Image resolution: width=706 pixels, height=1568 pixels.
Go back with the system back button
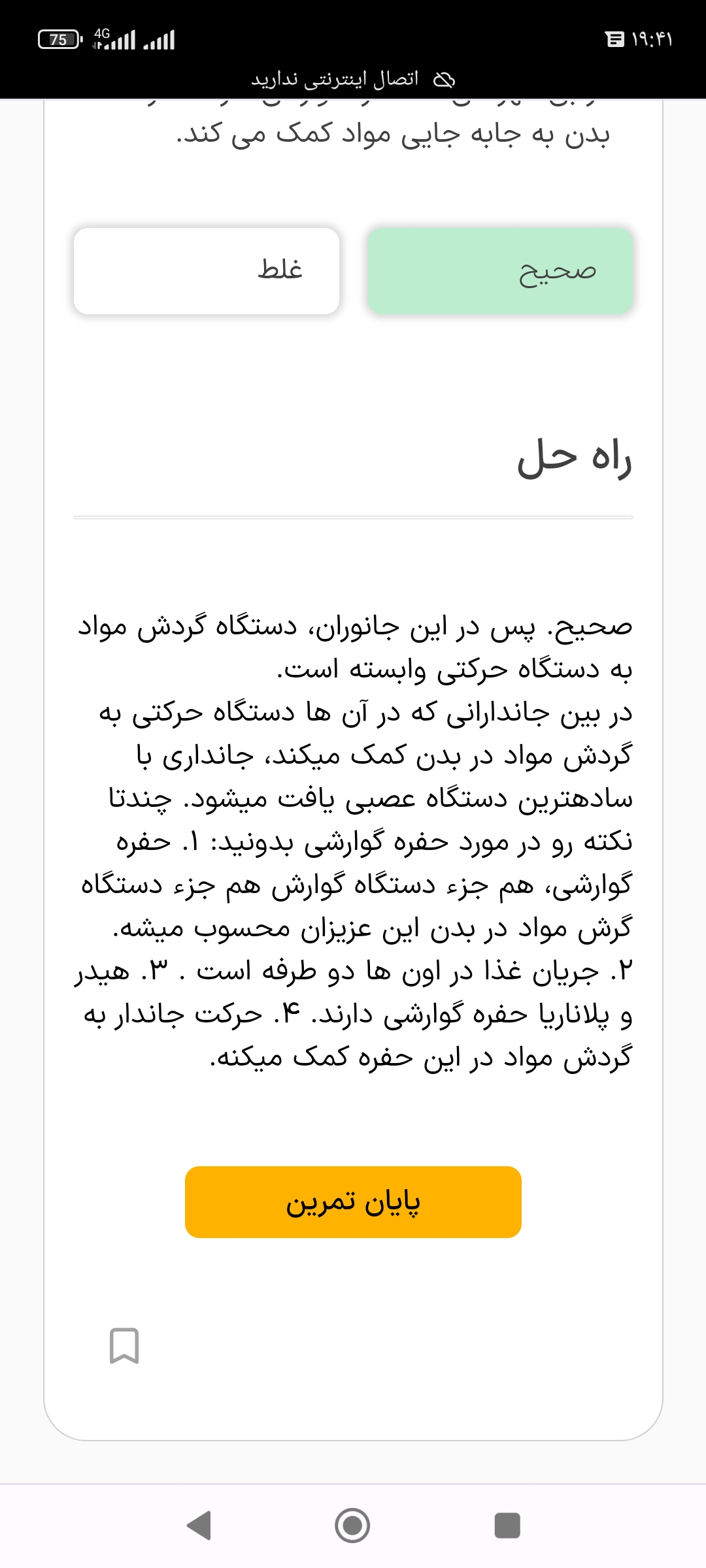(x=199, y=1526)
